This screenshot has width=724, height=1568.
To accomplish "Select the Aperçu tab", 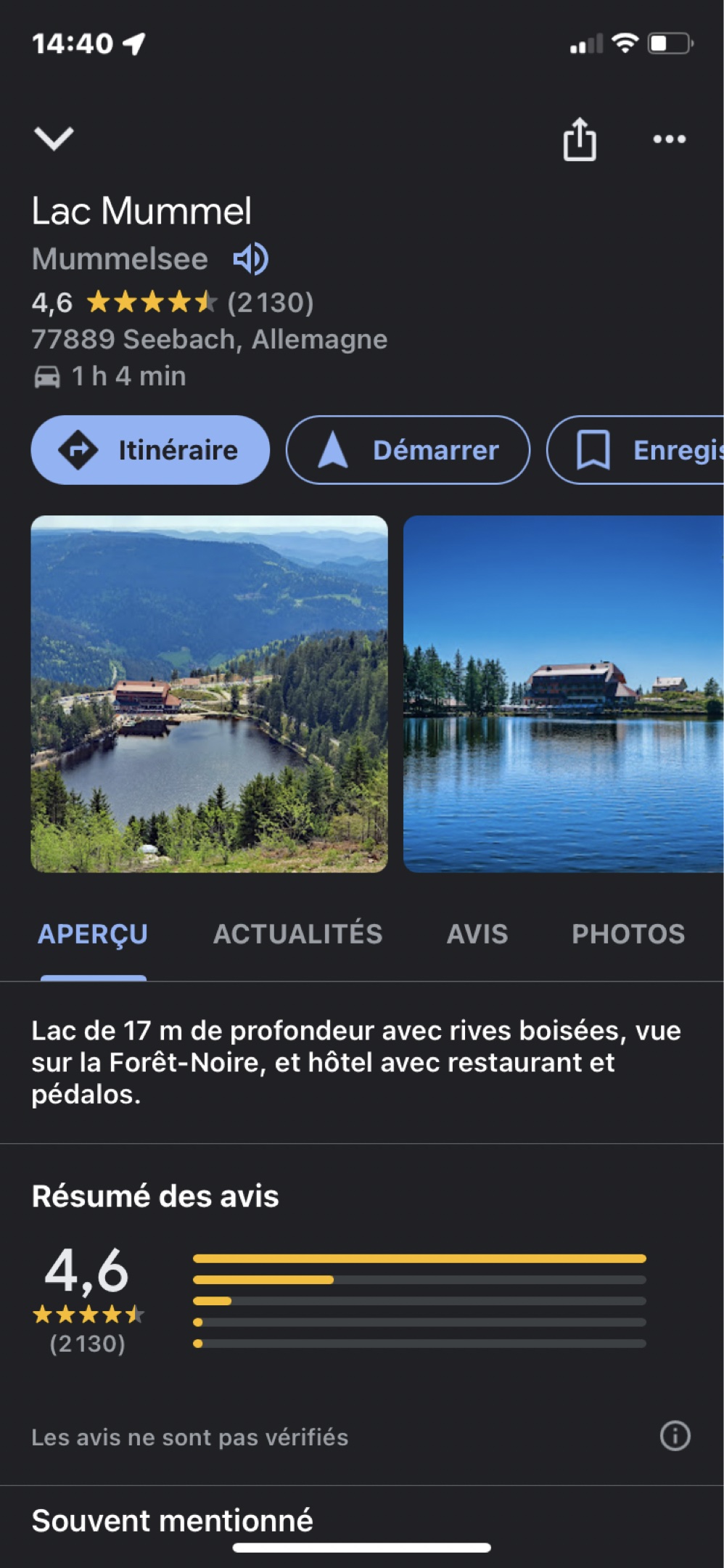I will coord(93,934).
